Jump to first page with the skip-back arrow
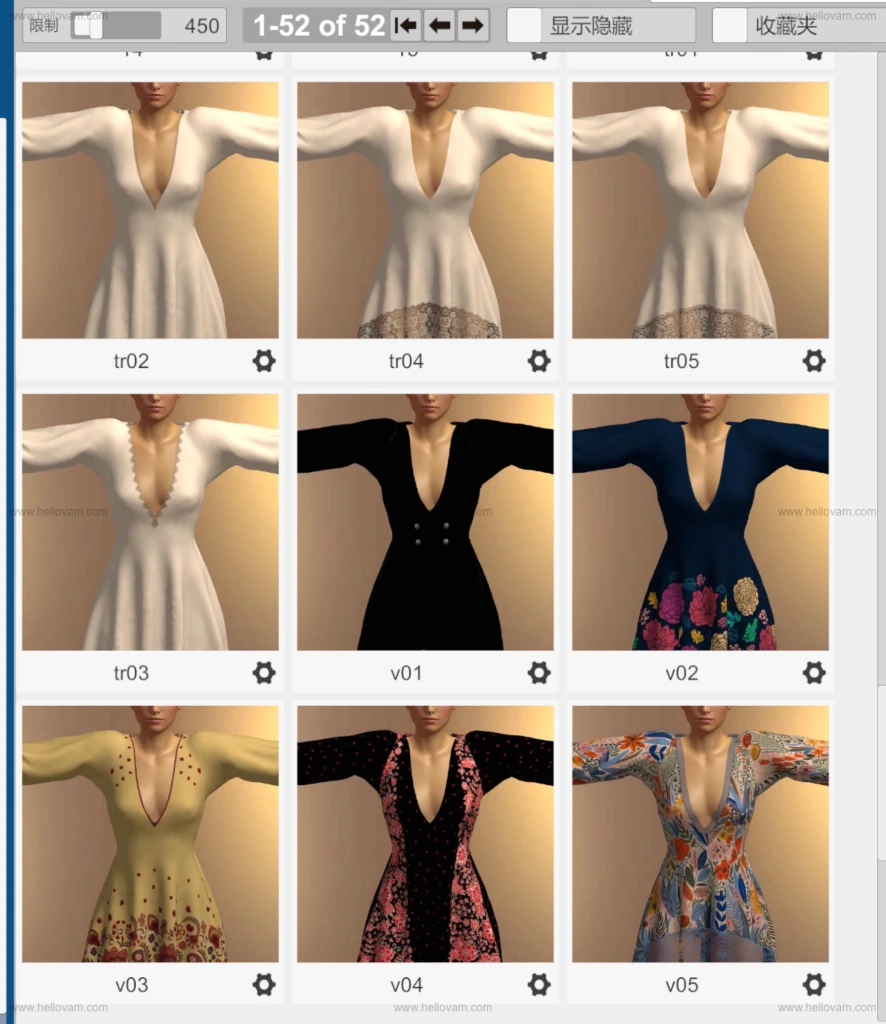The image size is (886, 1024). tap(406, 27)
